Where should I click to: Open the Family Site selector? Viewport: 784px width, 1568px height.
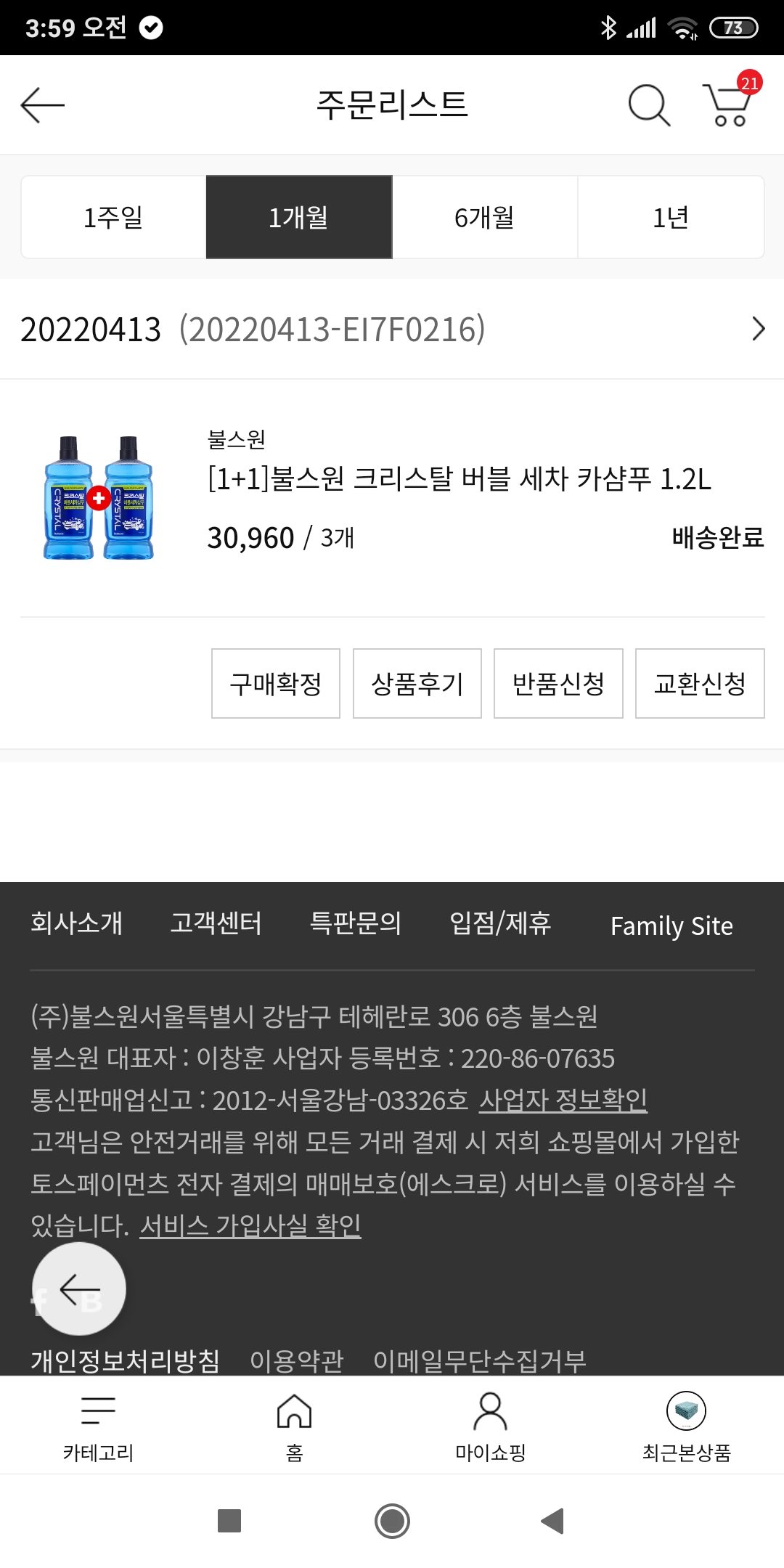[x=671, y=926]
